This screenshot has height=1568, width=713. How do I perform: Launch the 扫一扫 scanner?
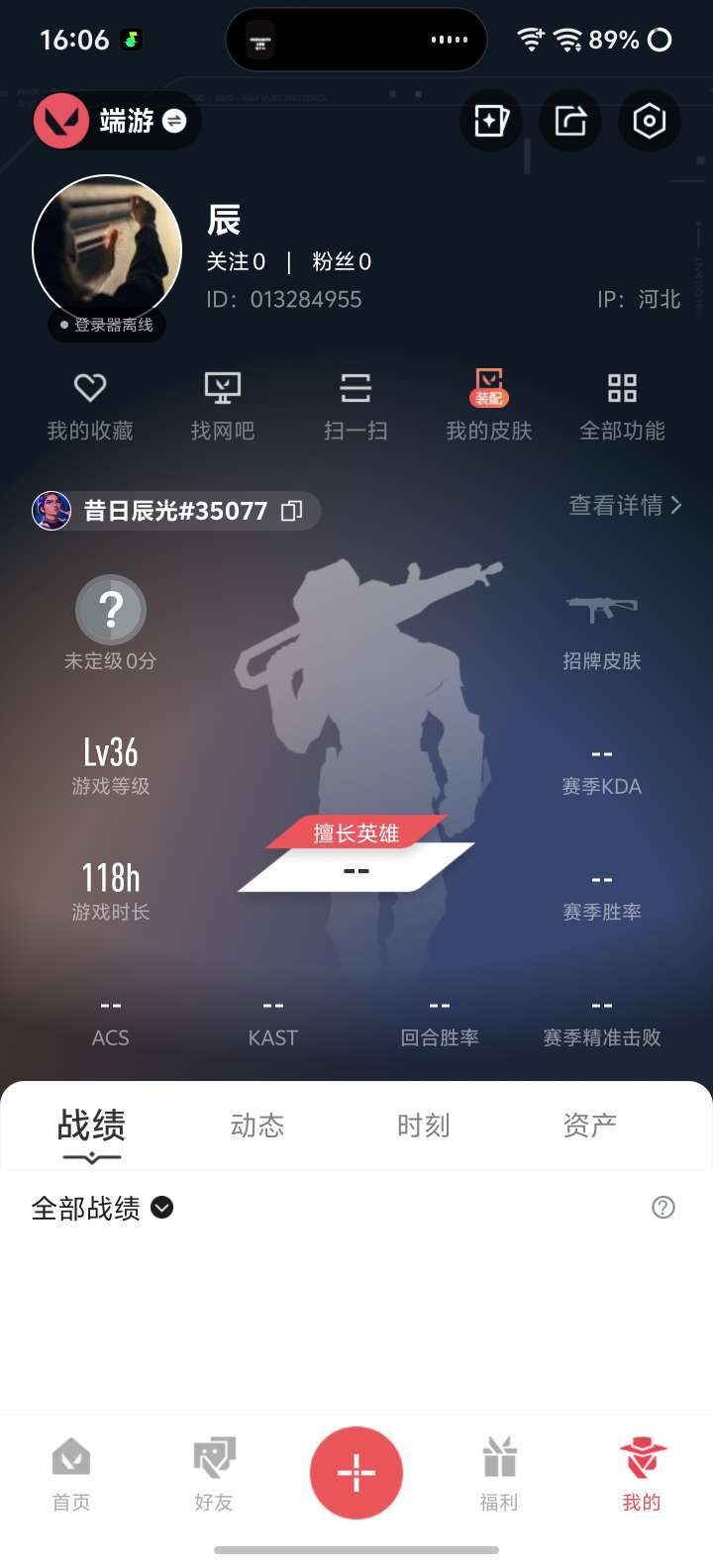point(356,406)
